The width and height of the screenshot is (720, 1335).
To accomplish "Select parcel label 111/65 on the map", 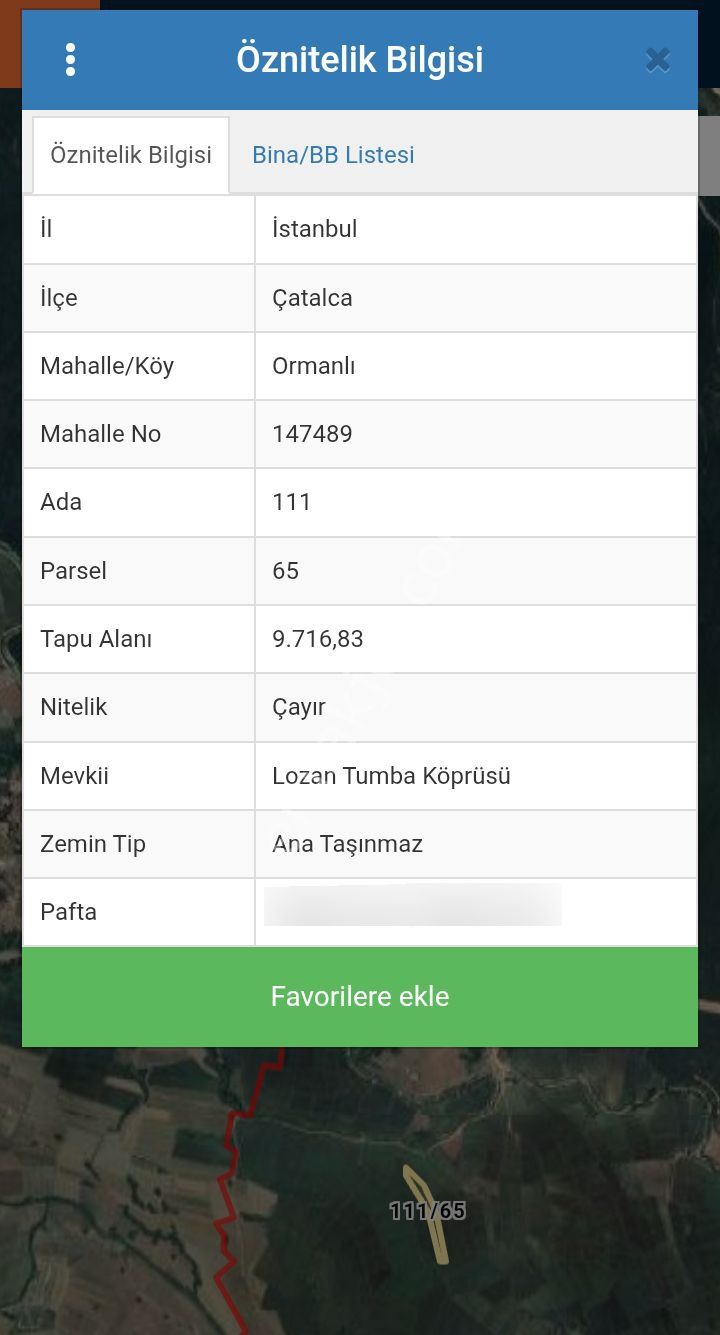I will 427,1210.
